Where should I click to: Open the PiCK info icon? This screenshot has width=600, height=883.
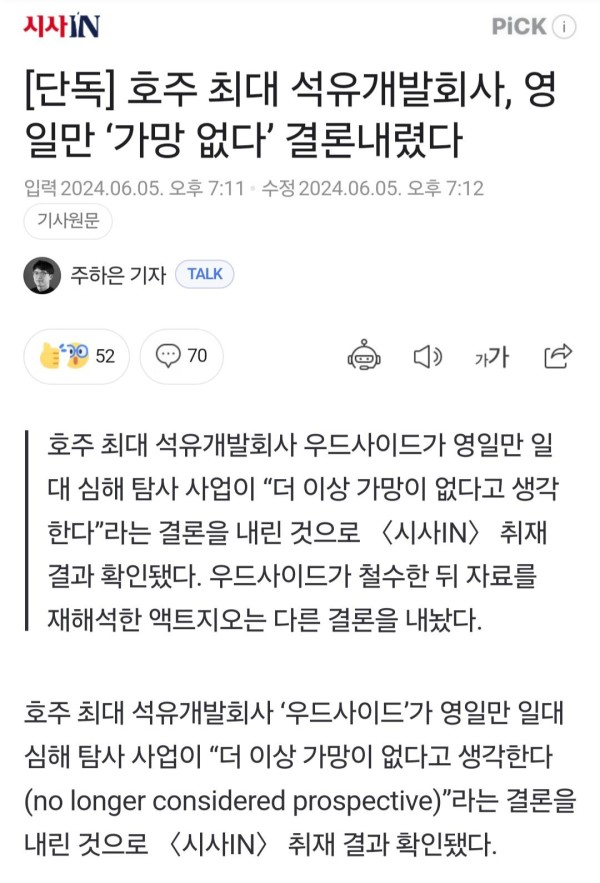coord(565,27)
